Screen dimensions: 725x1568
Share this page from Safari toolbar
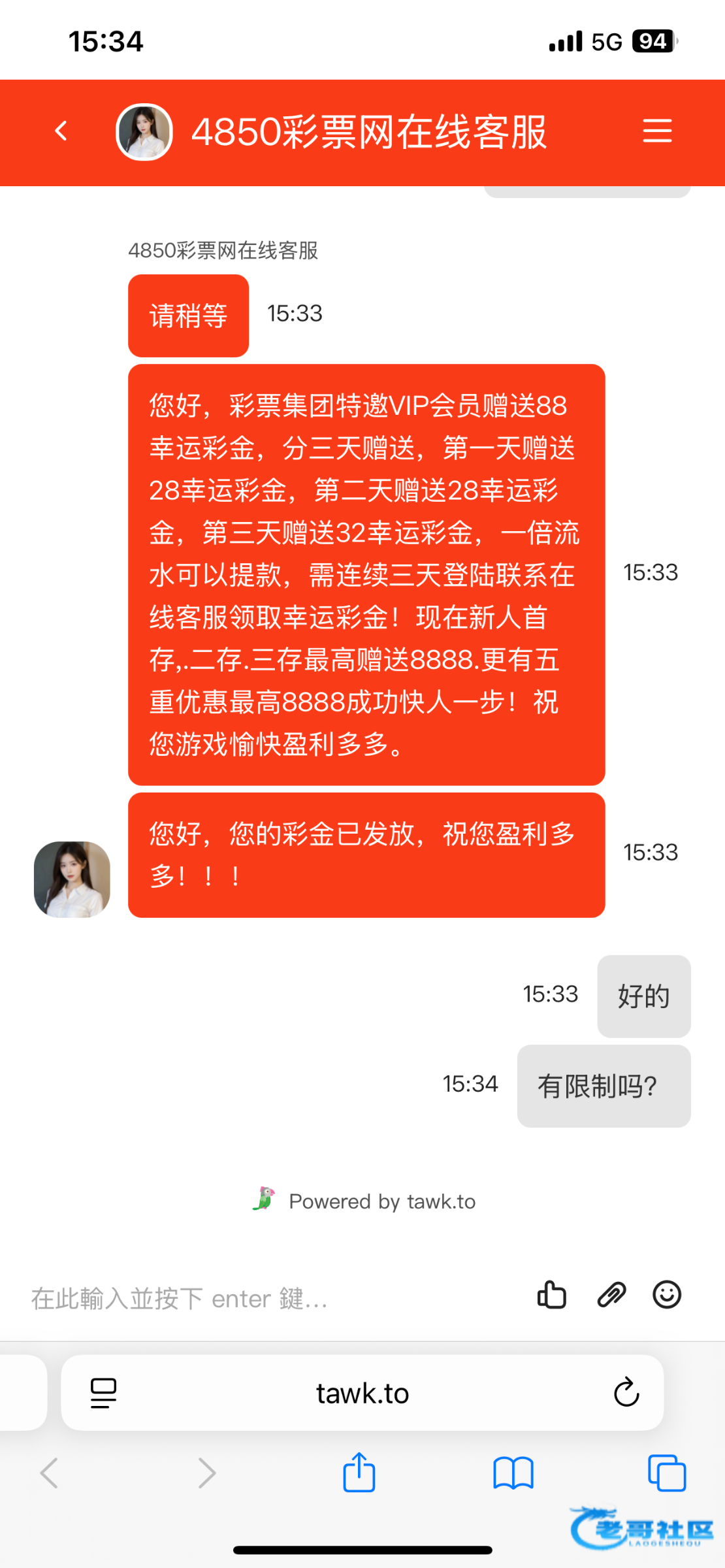pos(359,1473)
